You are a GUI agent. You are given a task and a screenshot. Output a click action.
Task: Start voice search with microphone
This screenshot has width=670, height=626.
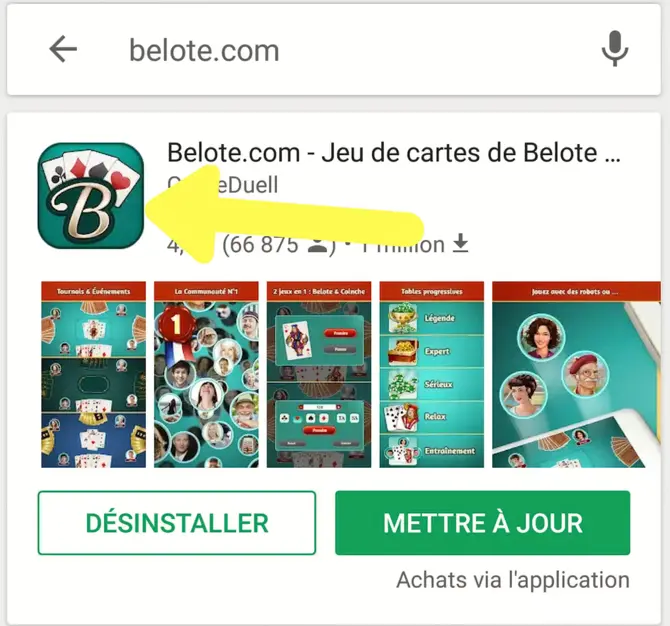tap(615, 49)
